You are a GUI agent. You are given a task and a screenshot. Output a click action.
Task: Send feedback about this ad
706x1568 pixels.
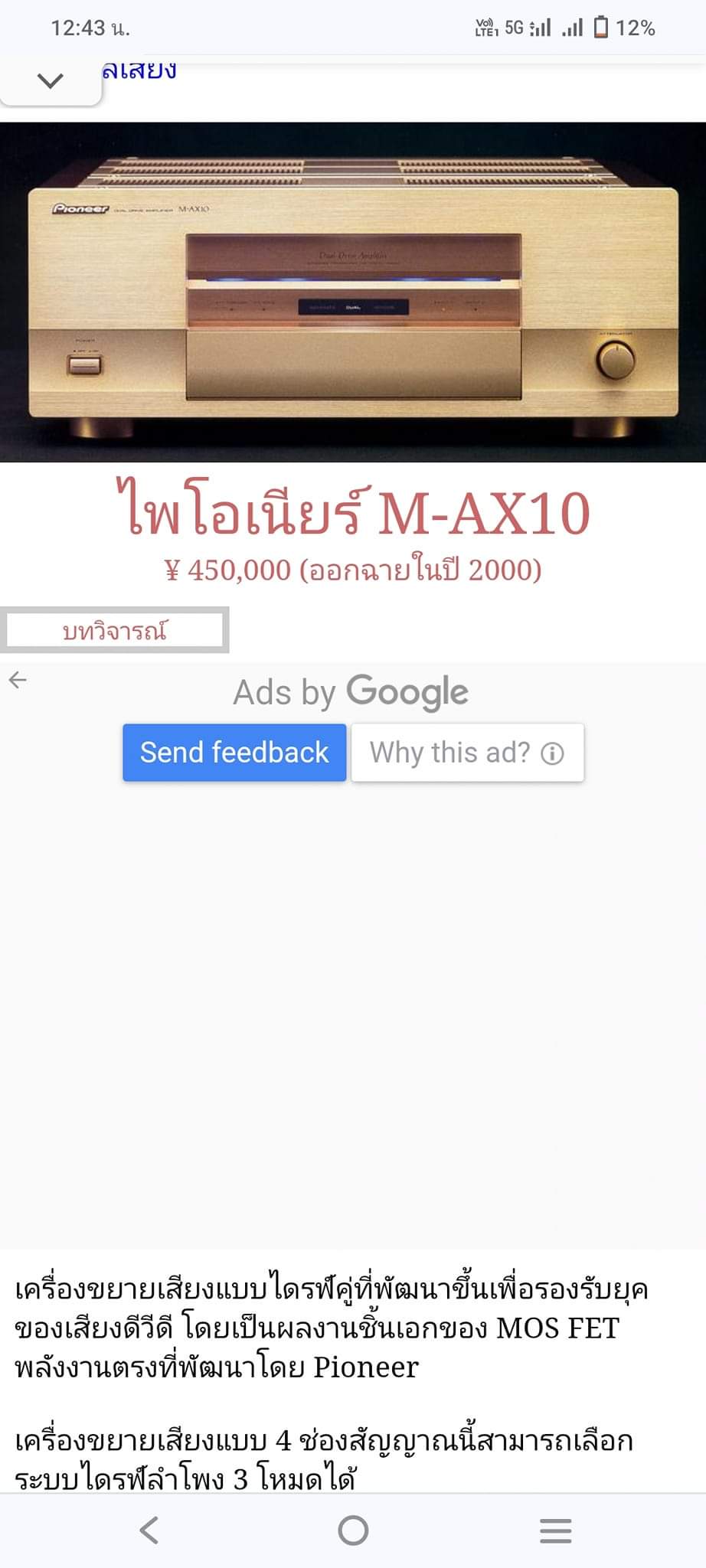point(234,753)
